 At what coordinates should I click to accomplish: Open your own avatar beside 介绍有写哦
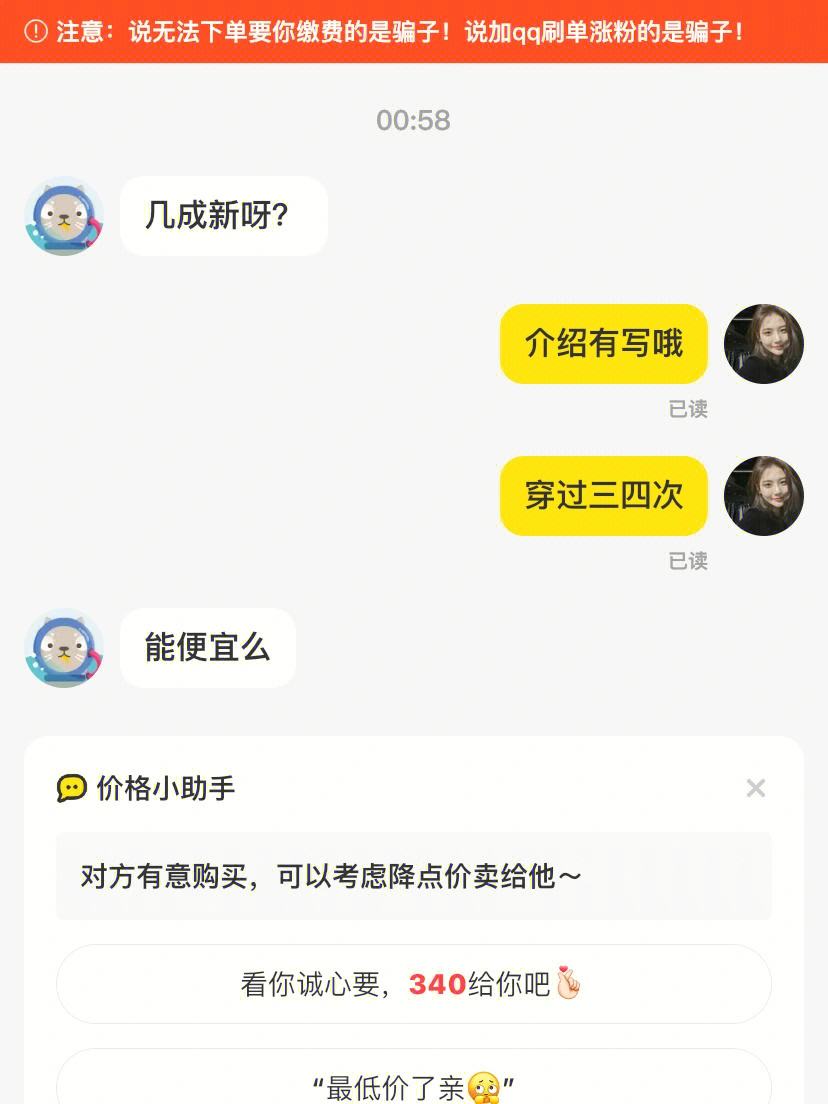pyautogui.click(x=763, y=344)
